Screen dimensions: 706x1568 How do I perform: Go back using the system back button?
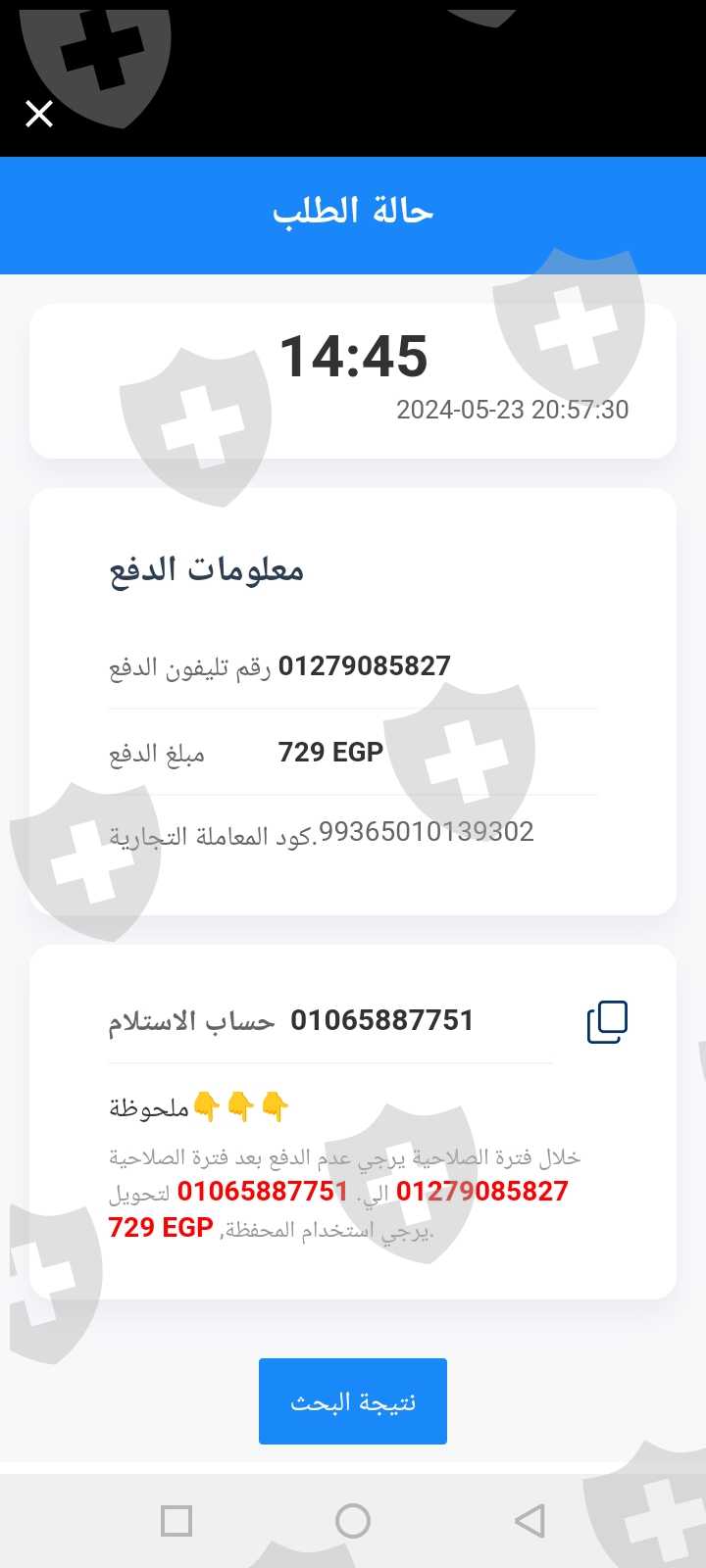click(x=529, y=1521)
